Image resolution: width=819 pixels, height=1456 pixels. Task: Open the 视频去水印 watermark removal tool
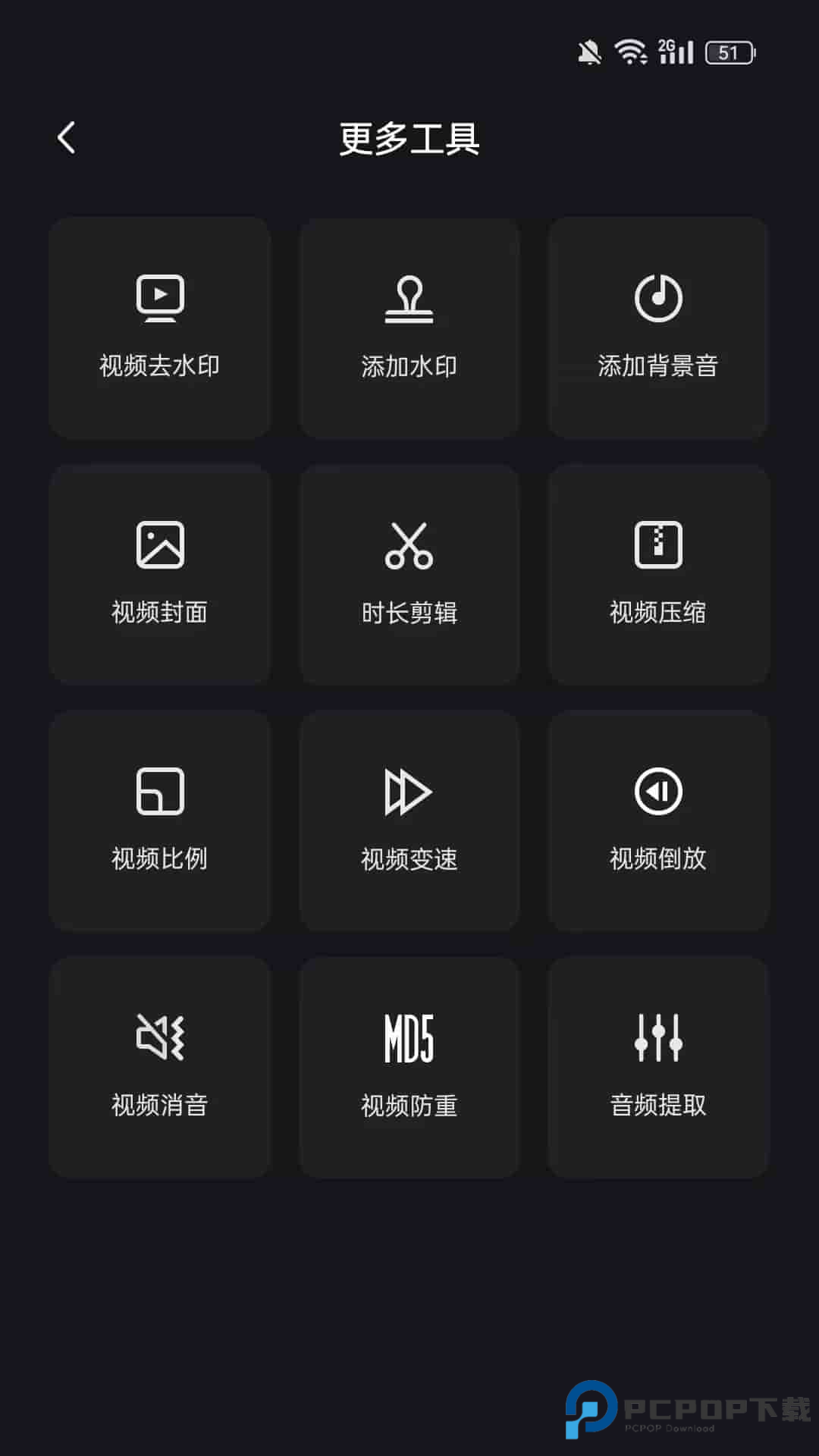(159, 328)
